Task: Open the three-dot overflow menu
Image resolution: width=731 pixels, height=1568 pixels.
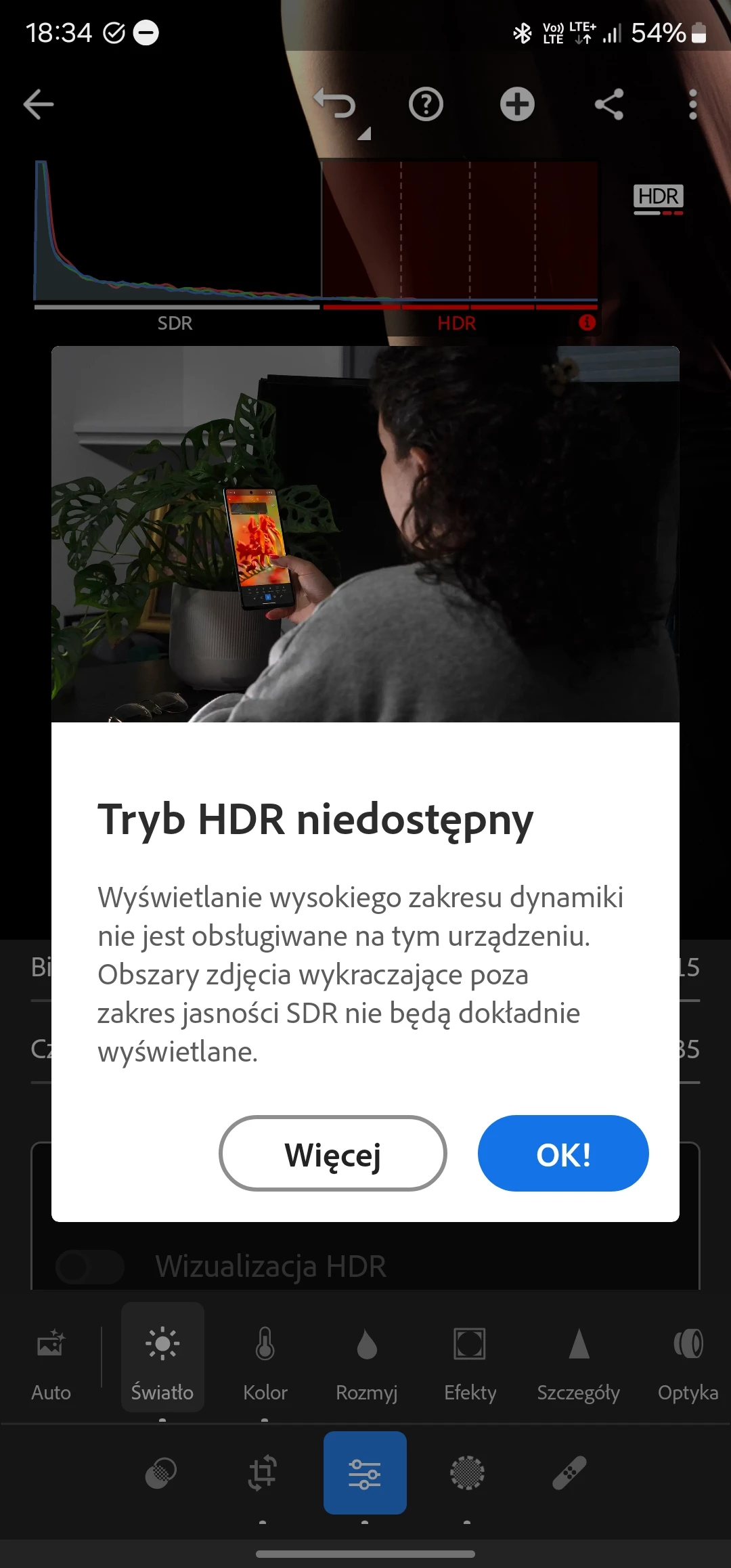Action: click(692, 104)
